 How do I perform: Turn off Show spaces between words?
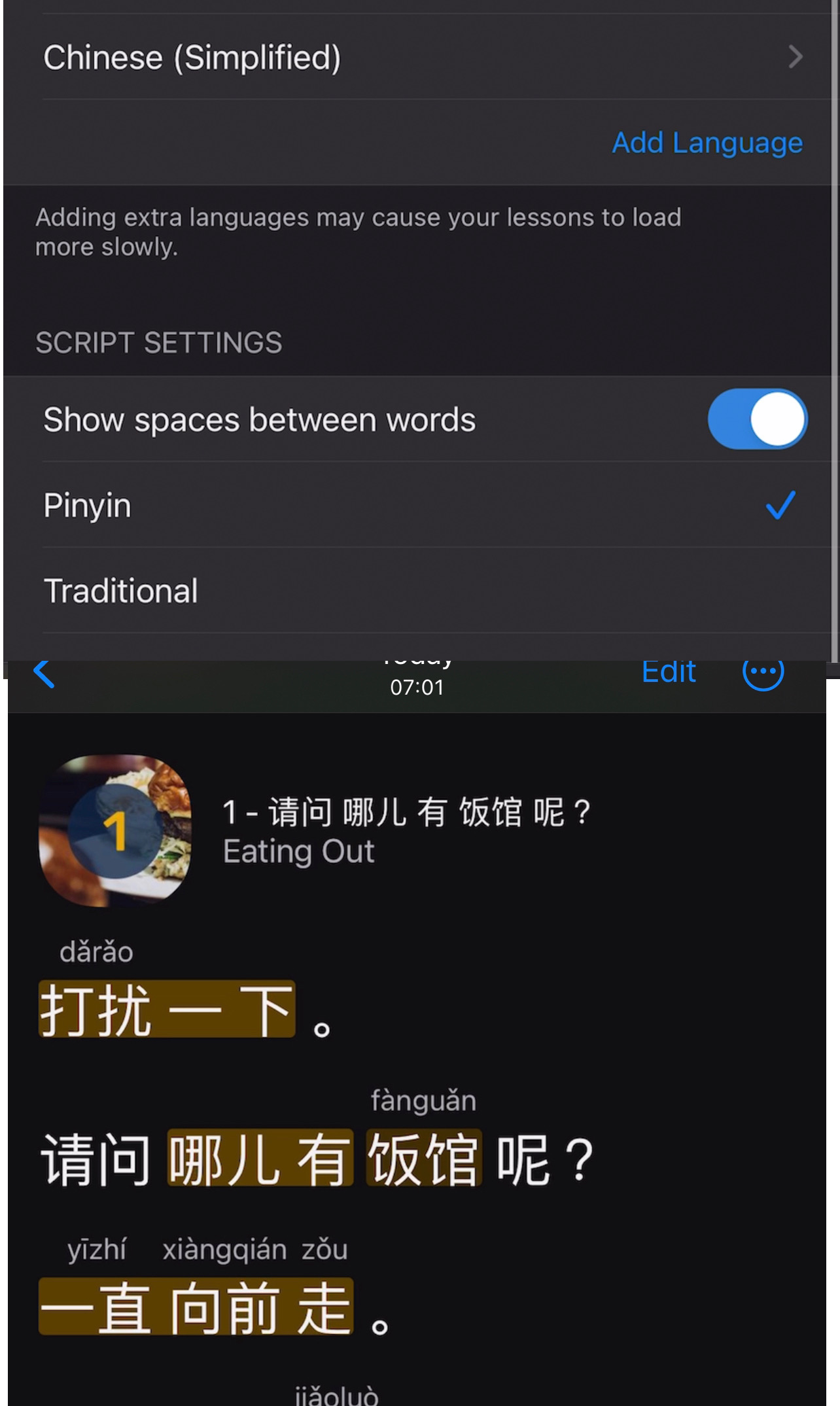pos(758,419)
